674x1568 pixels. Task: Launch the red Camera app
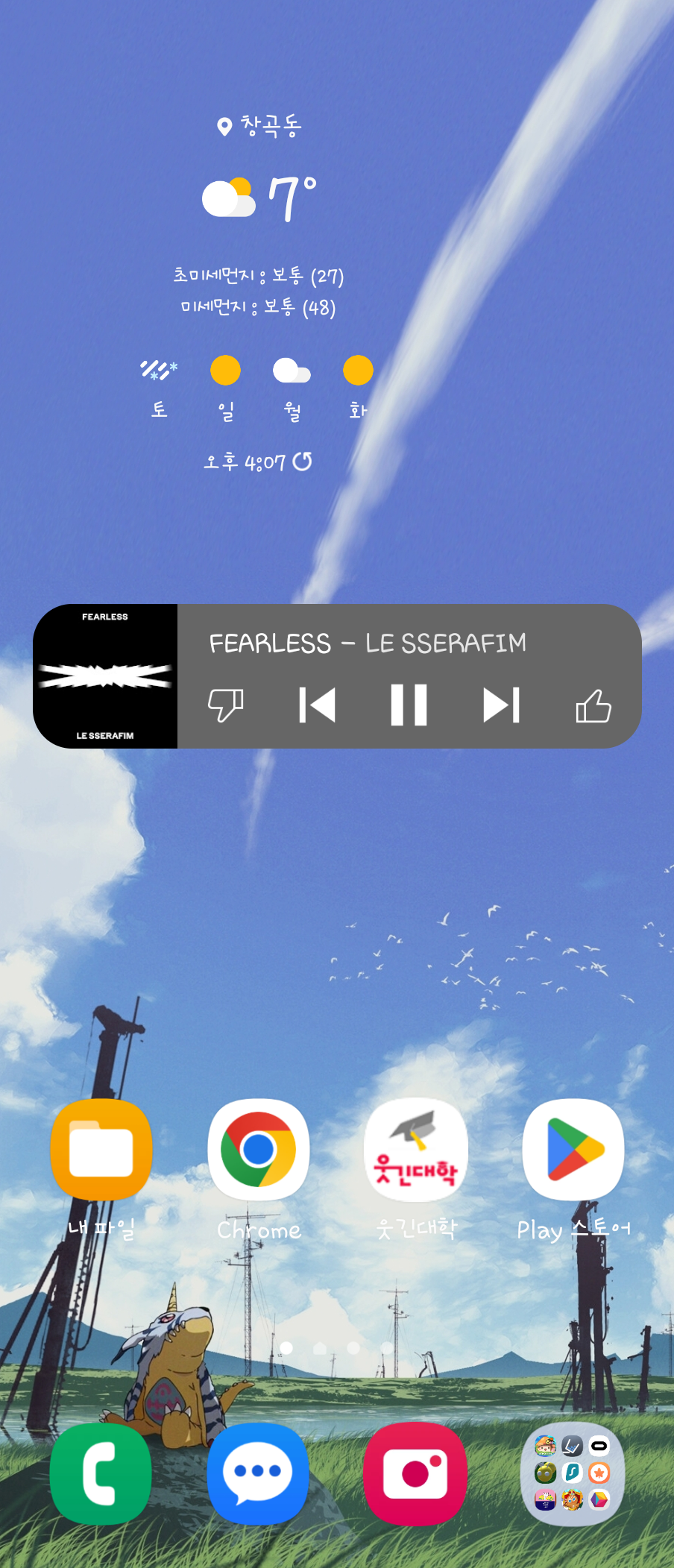pyautogui.click(x=416, y=1473)
